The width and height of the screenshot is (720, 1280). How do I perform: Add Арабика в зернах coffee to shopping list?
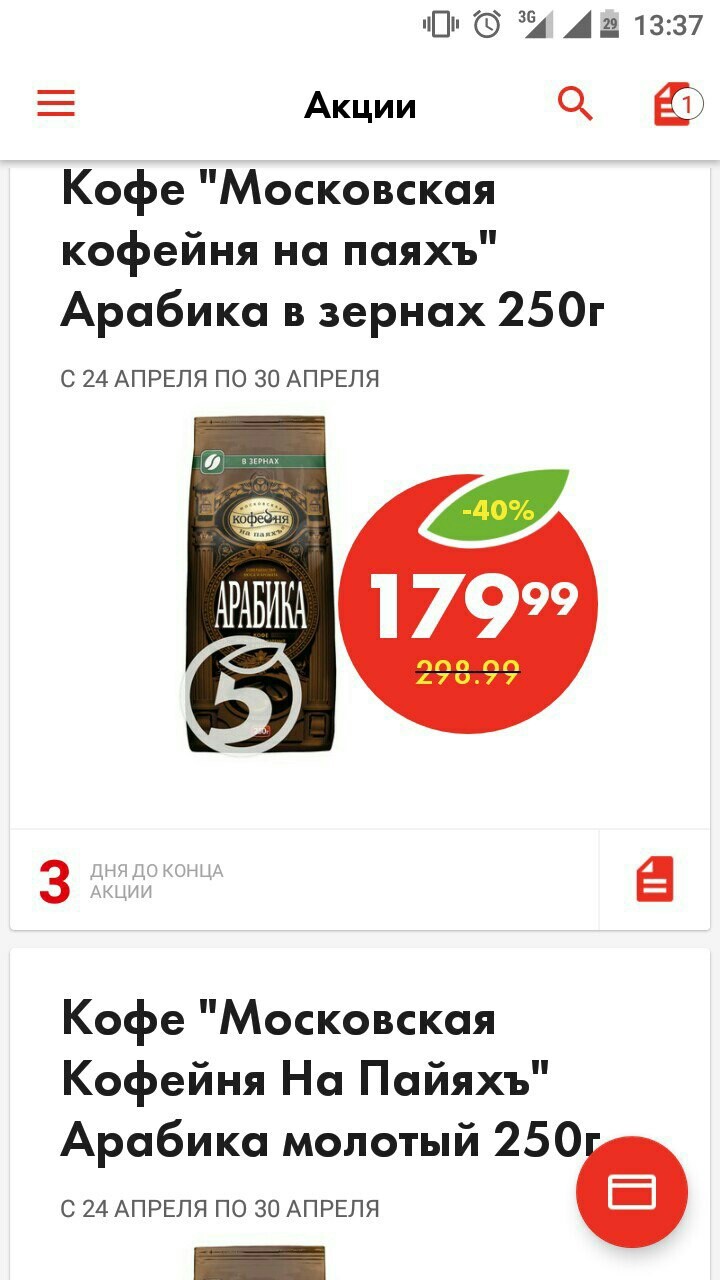click(655, 880)
